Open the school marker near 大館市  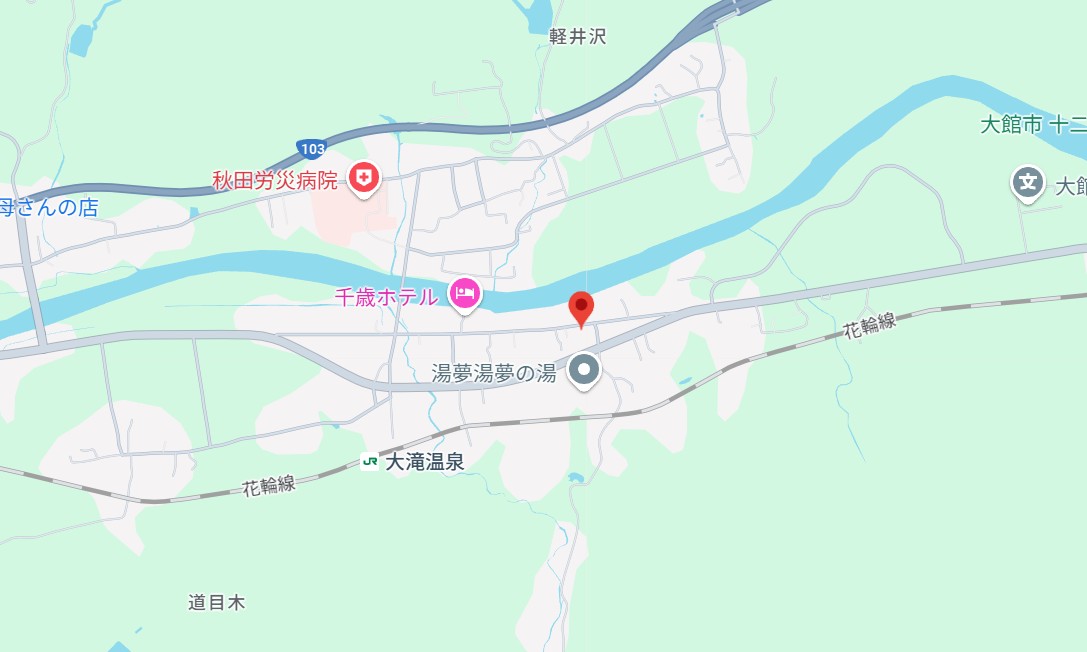[x=1026, y=182]
